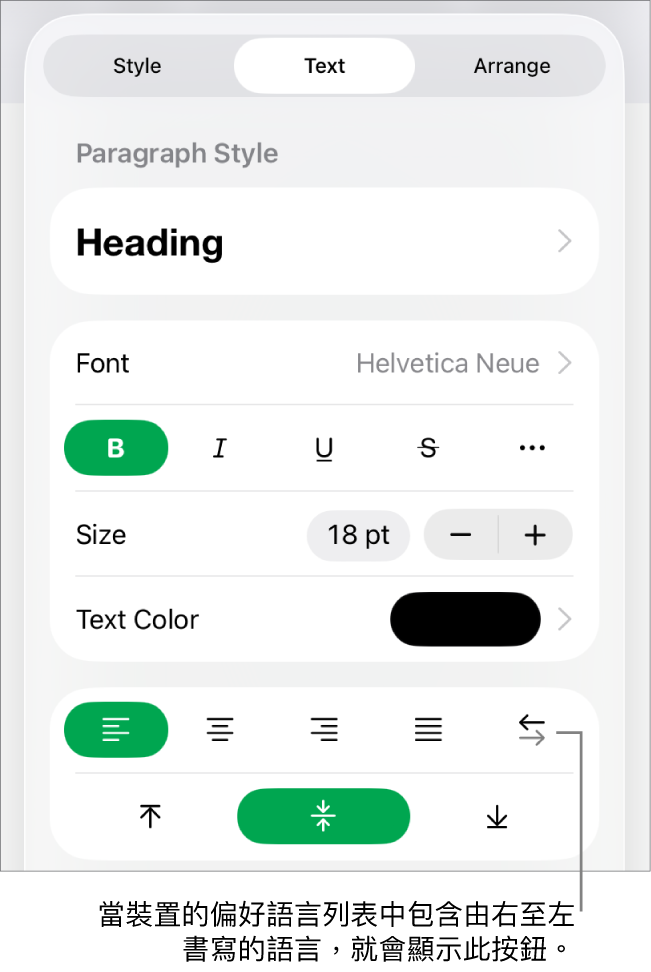Image resolution: width=651 pixels, height=972 pixels.
Task: Justify the text
Action: coord(428,730)
